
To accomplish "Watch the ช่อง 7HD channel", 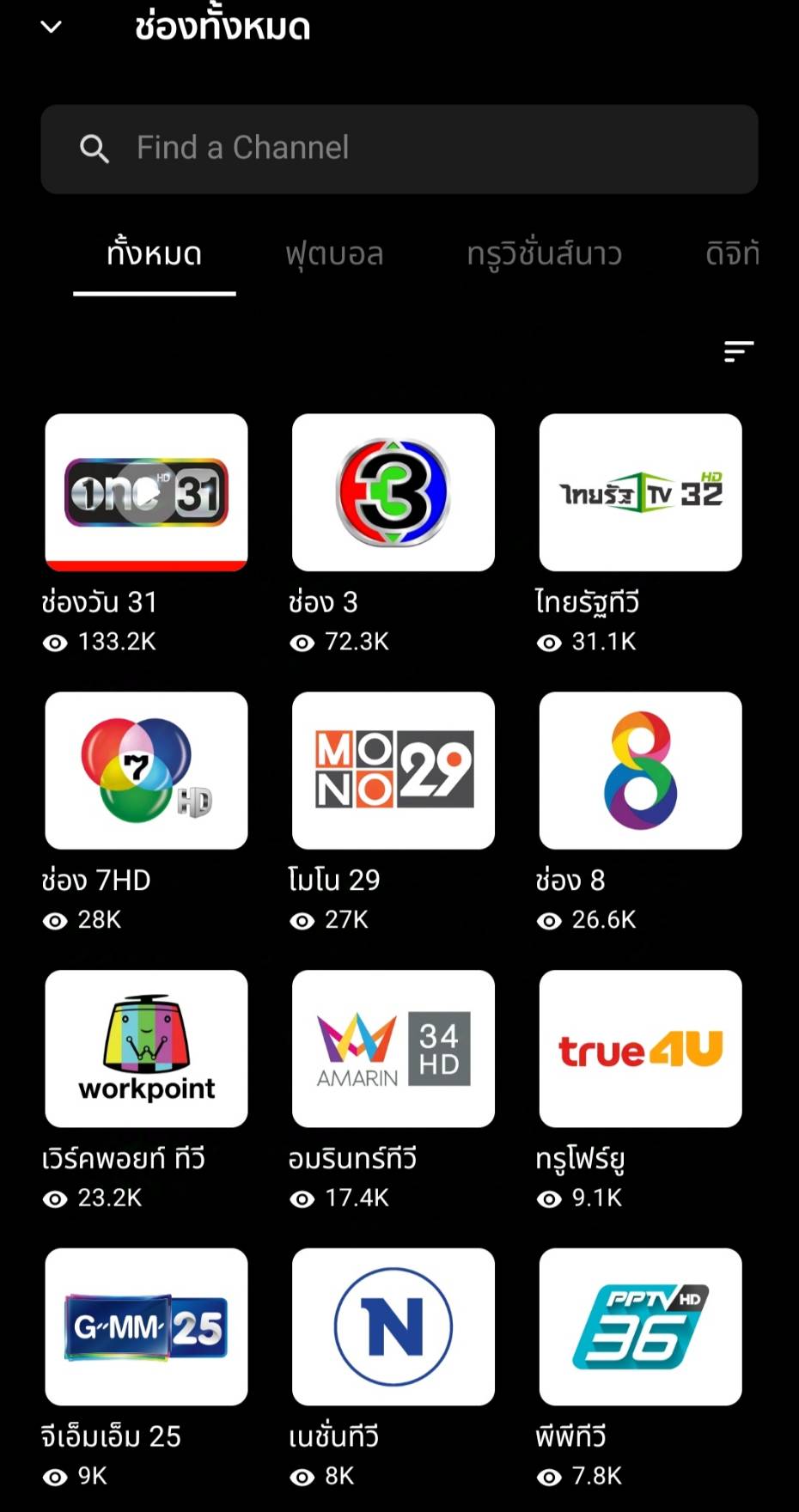I will (146, 771).
